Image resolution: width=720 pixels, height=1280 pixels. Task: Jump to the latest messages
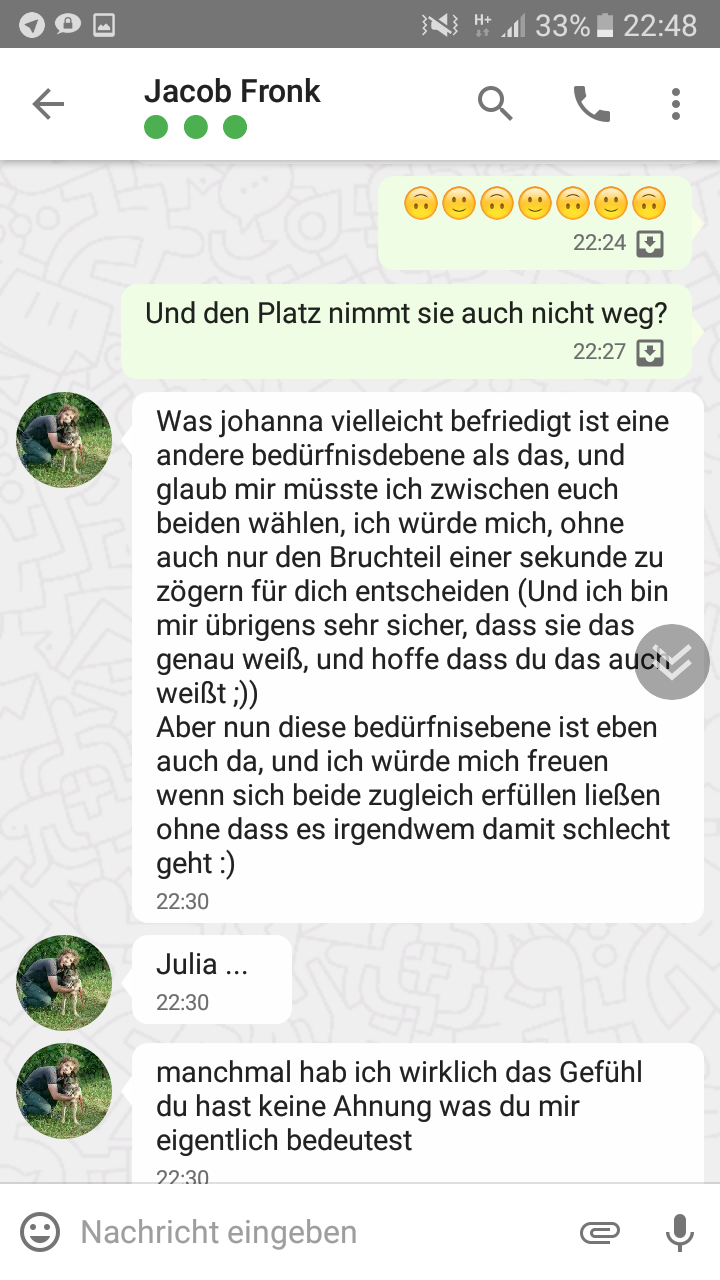point(672,661)
